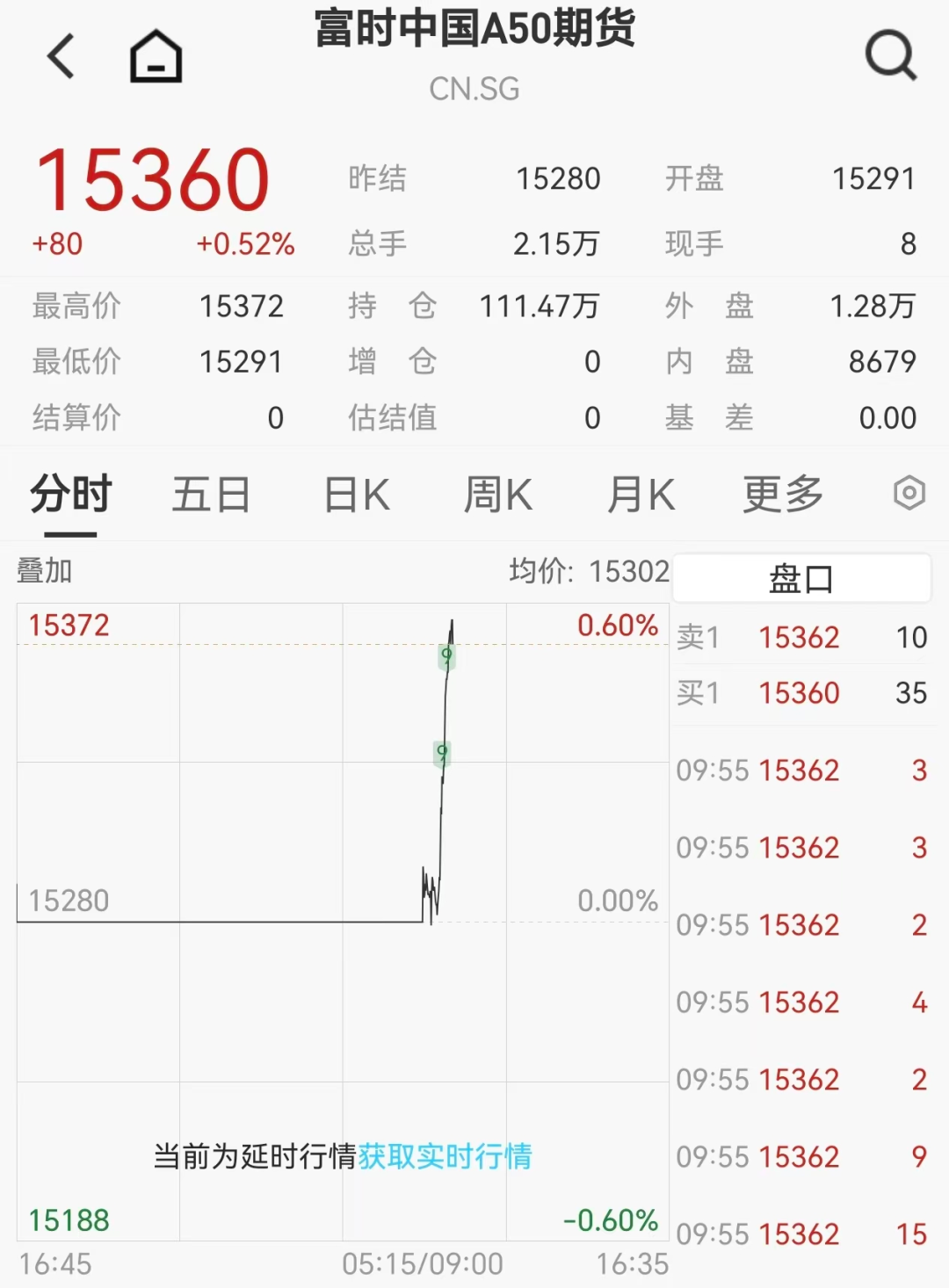949x1288 pixels.
Task: Tap the 最高价 15372 value
Action: (243, 307)
